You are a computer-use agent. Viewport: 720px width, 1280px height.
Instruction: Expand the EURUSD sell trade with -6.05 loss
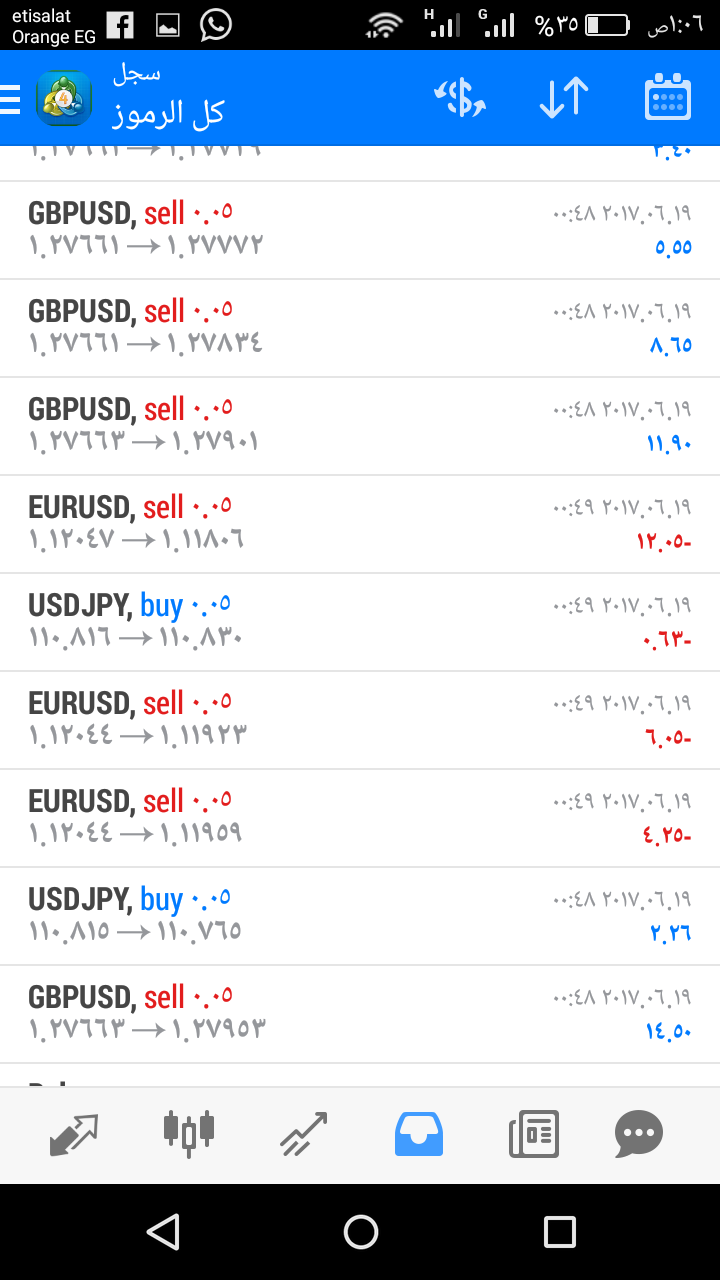(x=360, y=720)
